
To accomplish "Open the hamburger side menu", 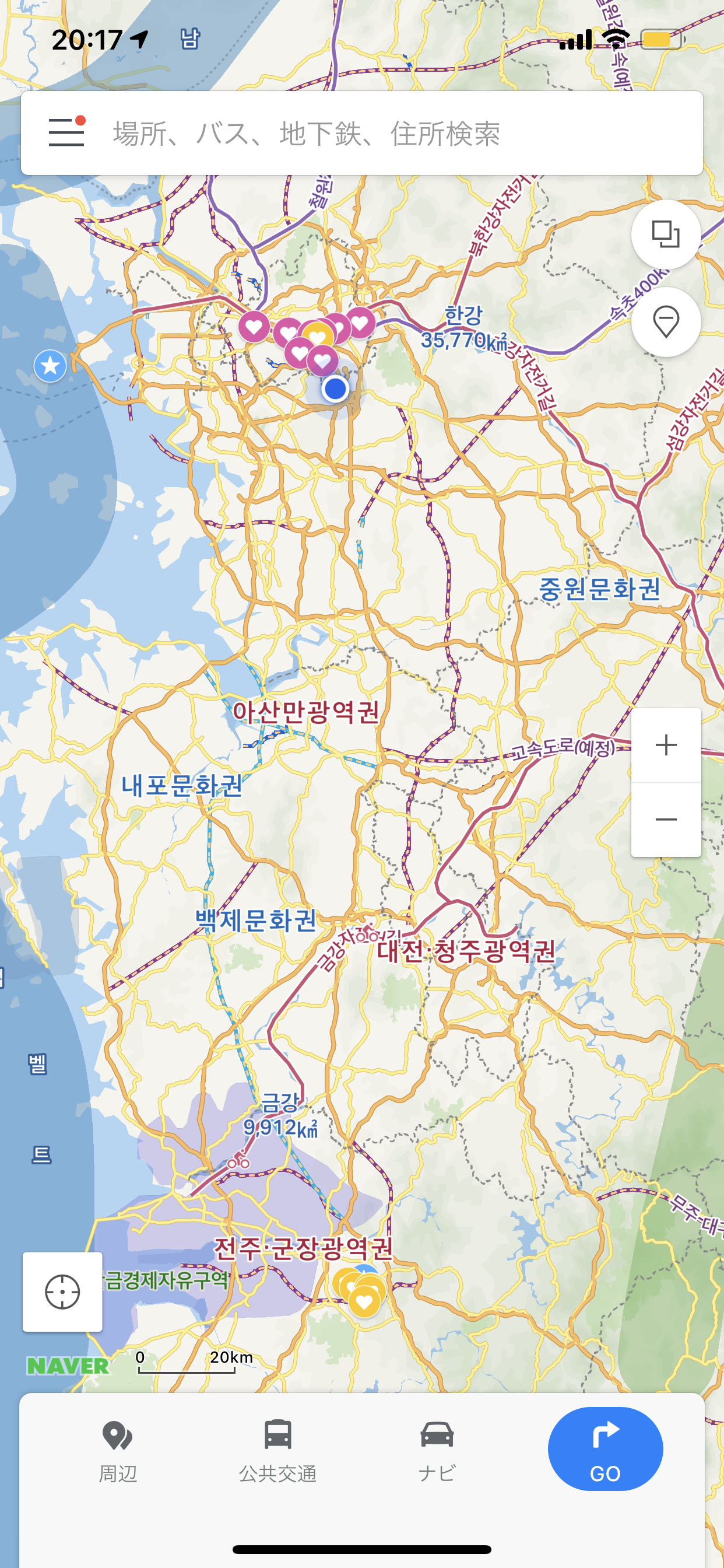I will pyautogui.click(x=66, y=132).
